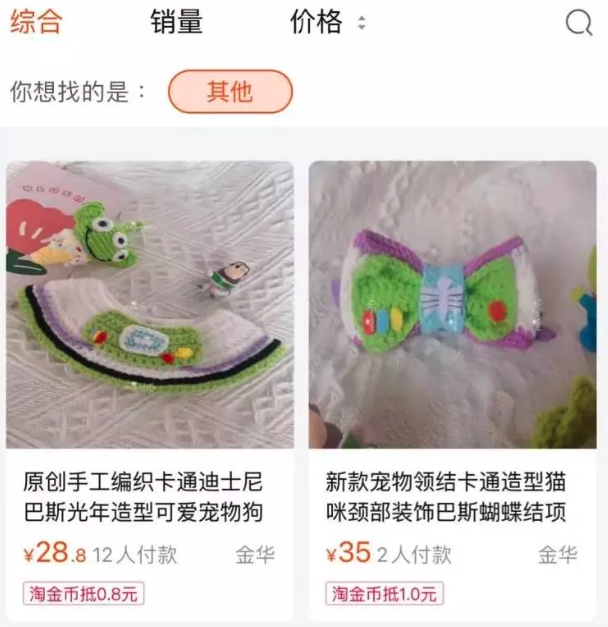Switch to the 综合 sort tab

[x=37, y=22]
